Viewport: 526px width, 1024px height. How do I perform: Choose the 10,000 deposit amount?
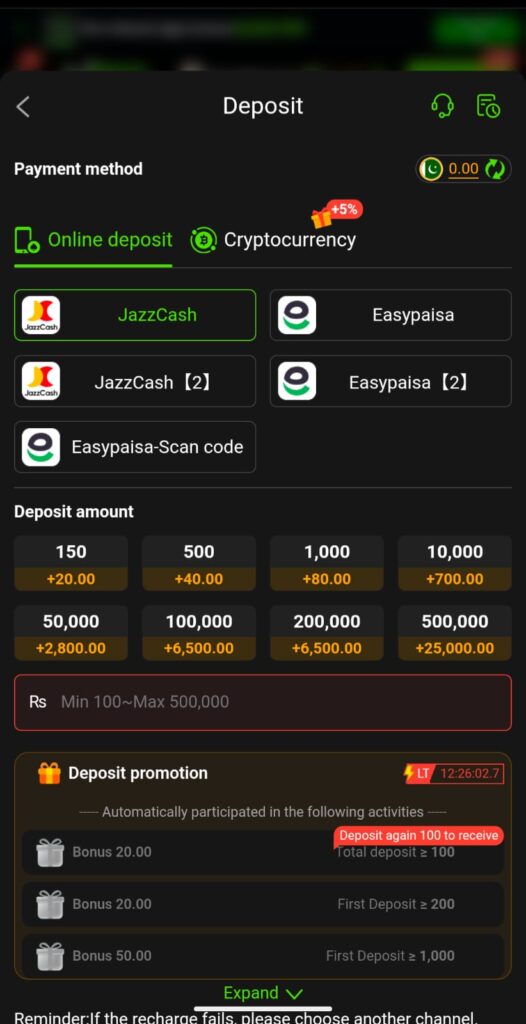455,564
